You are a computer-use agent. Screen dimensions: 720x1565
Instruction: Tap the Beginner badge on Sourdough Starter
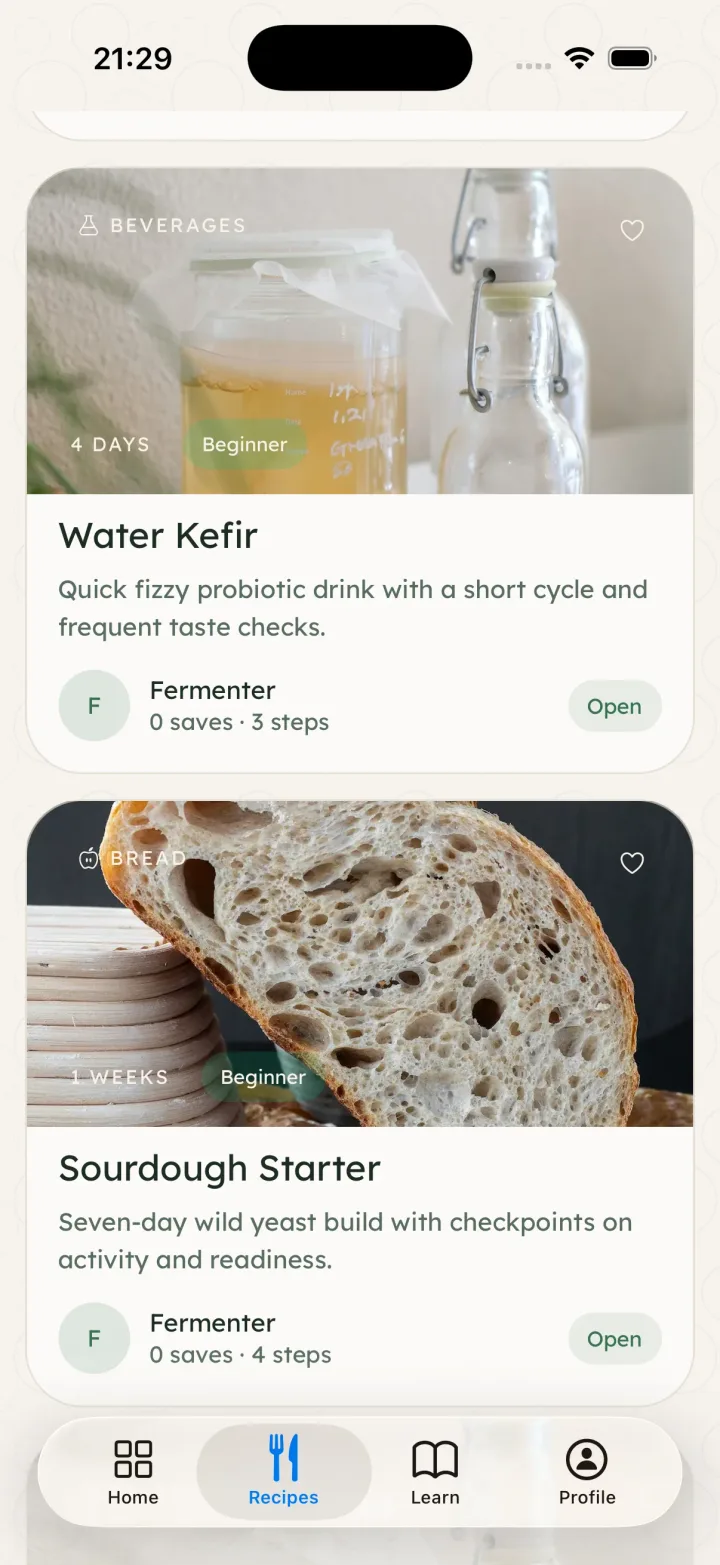tap(262, 1077)
